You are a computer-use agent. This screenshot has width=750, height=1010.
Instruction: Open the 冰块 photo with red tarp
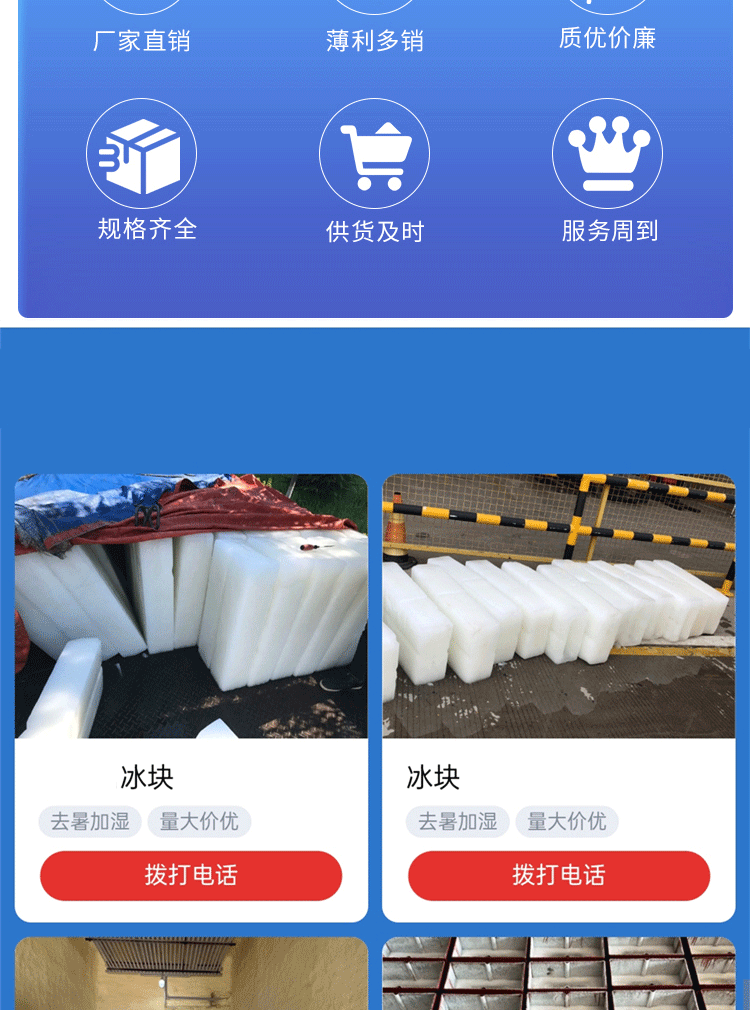pos(191,606)
